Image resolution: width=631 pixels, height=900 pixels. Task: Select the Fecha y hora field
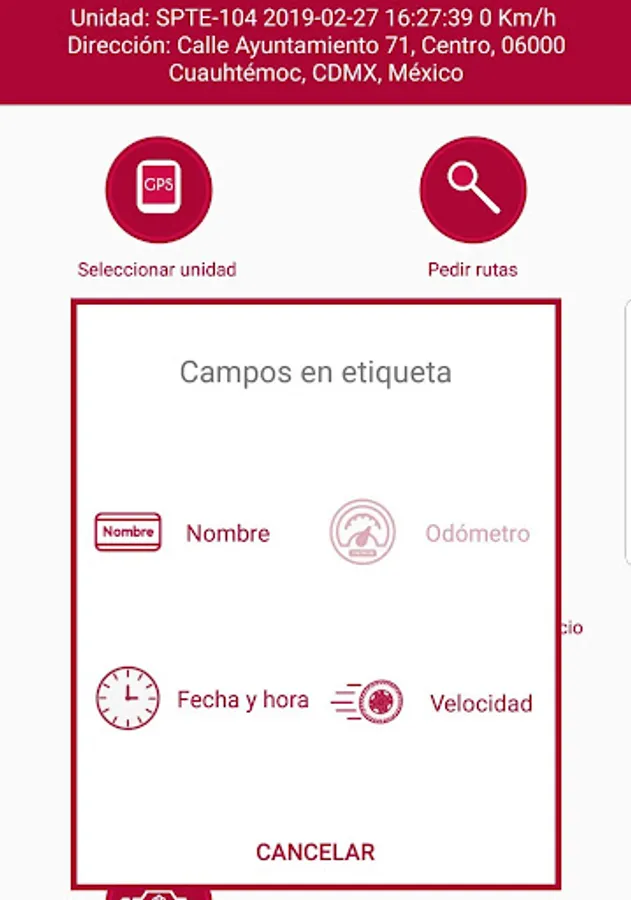(203, 699)
